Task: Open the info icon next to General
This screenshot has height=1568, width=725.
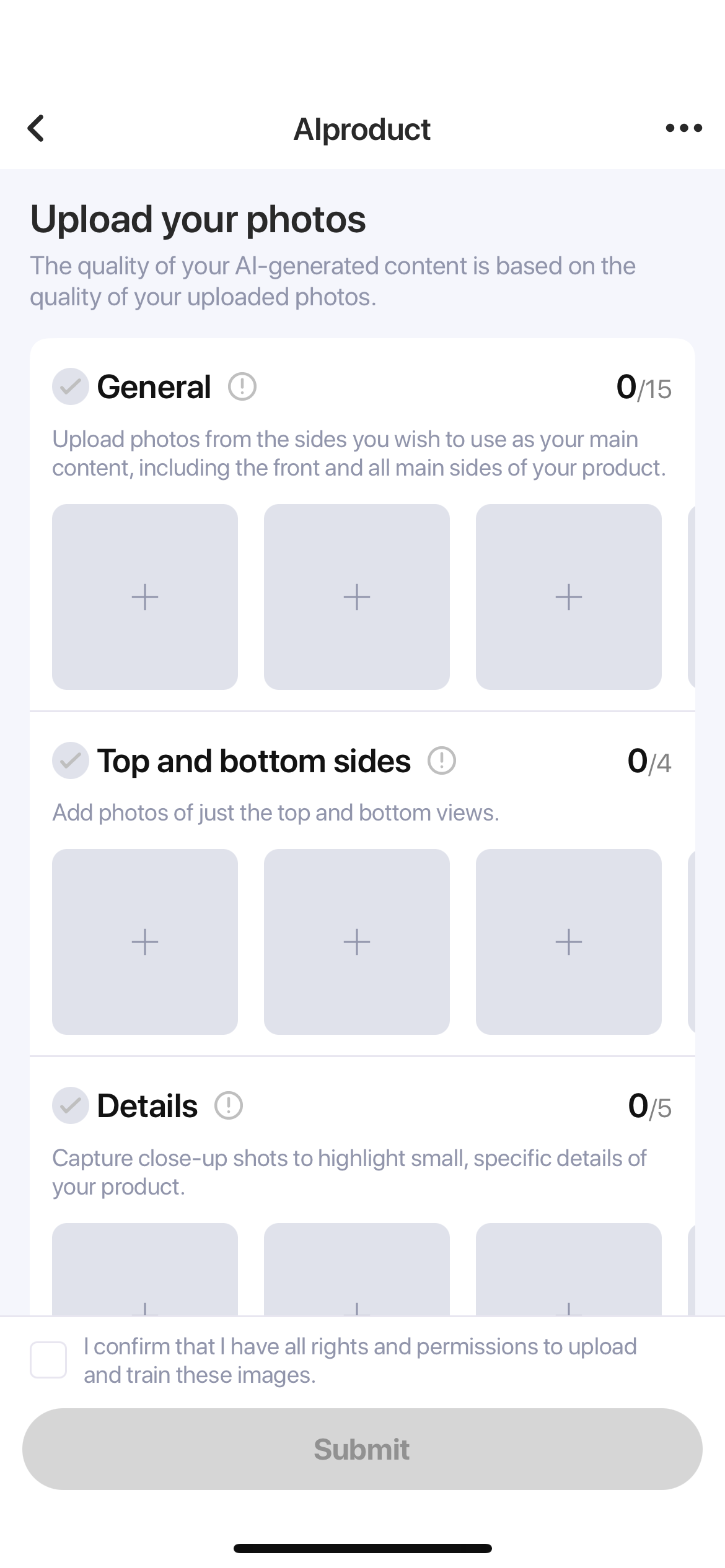Action: (x=242, y=387)
